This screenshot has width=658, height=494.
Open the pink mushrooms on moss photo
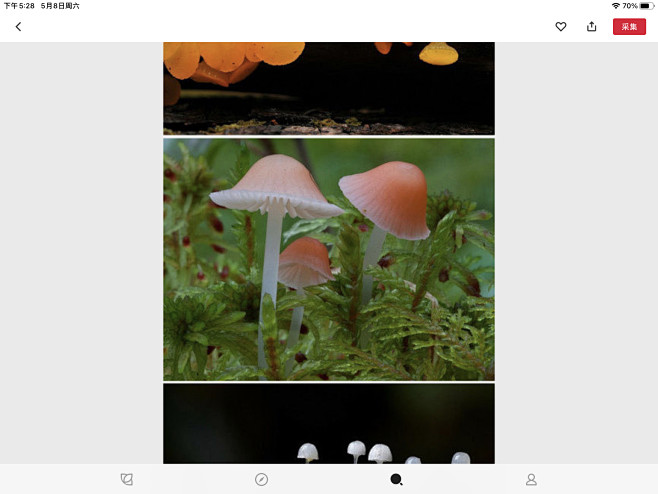tap(328, 259)
